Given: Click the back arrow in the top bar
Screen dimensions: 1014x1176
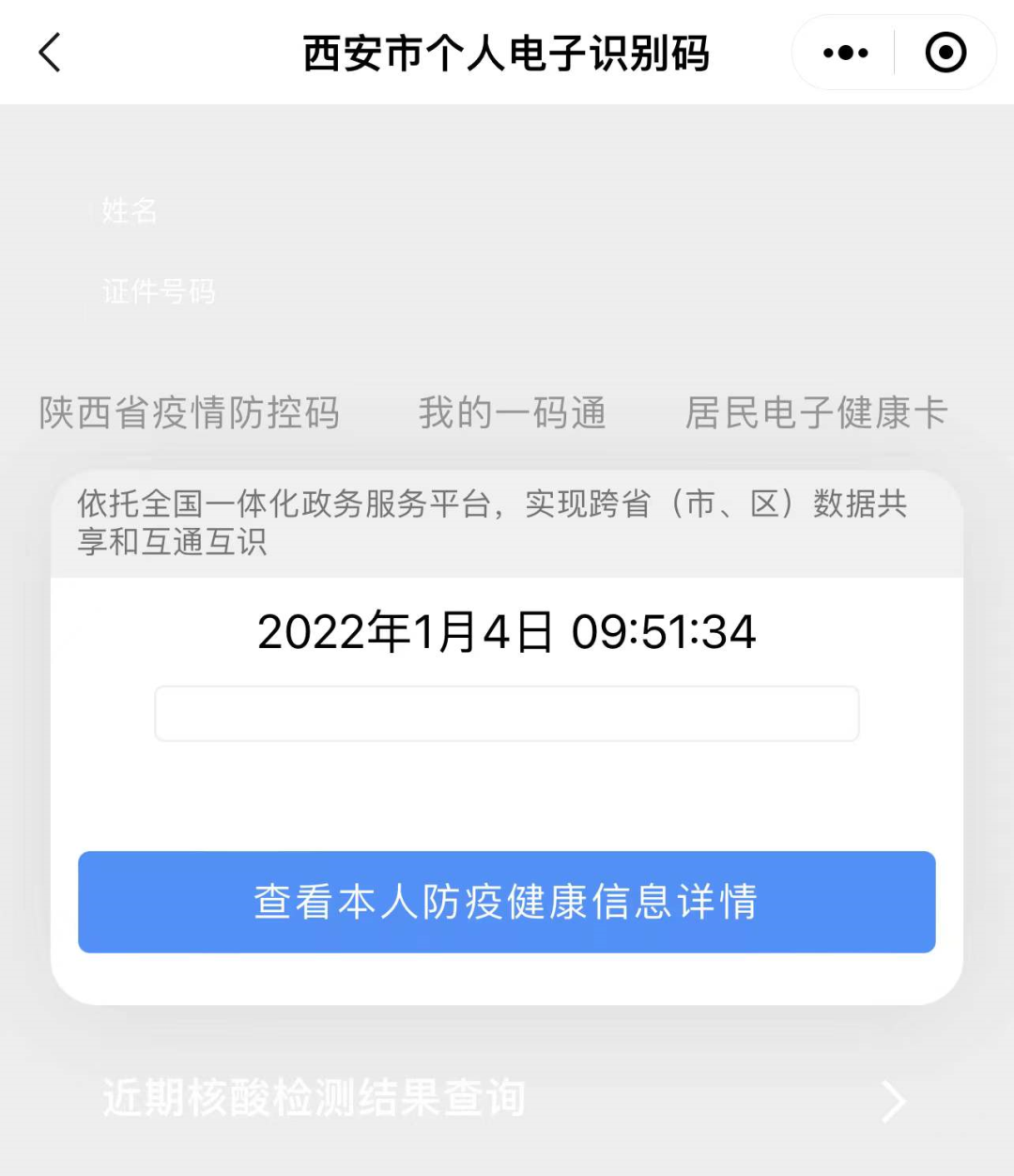Looking at the screenshot, I should click(49, 52).
